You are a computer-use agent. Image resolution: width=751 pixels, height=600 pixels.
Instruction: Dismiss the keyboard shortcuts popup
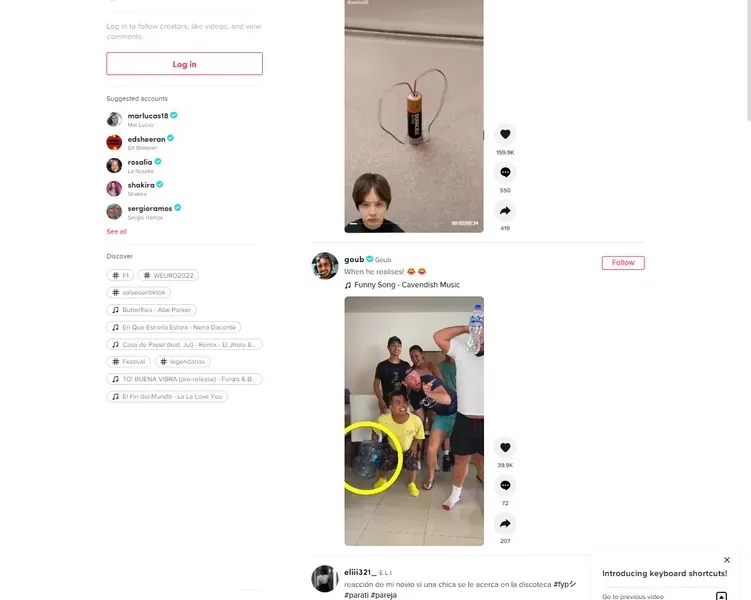tap(727, 560)
